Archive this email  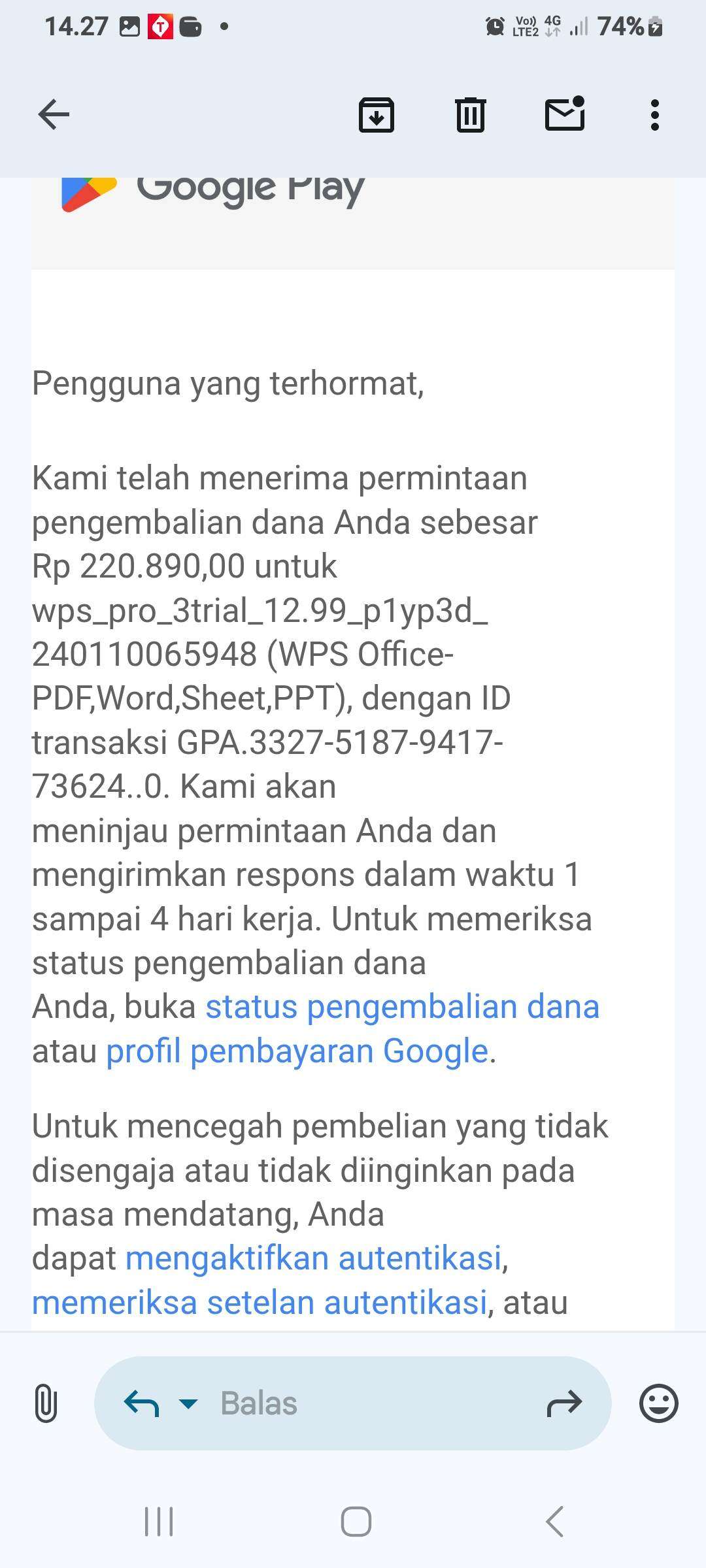click(x=377, y=115)
